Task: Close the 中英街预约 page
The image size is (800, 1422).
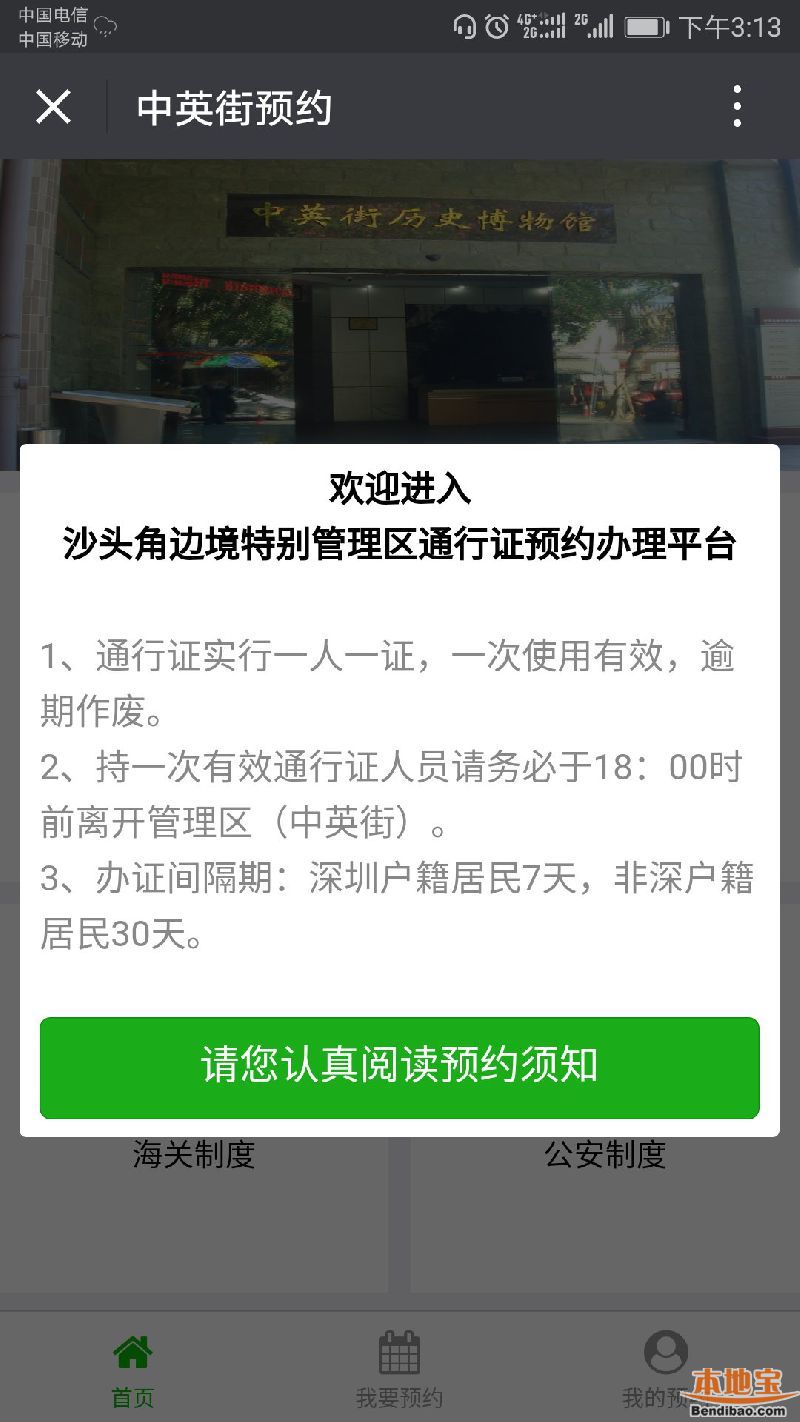Action: 53,107
